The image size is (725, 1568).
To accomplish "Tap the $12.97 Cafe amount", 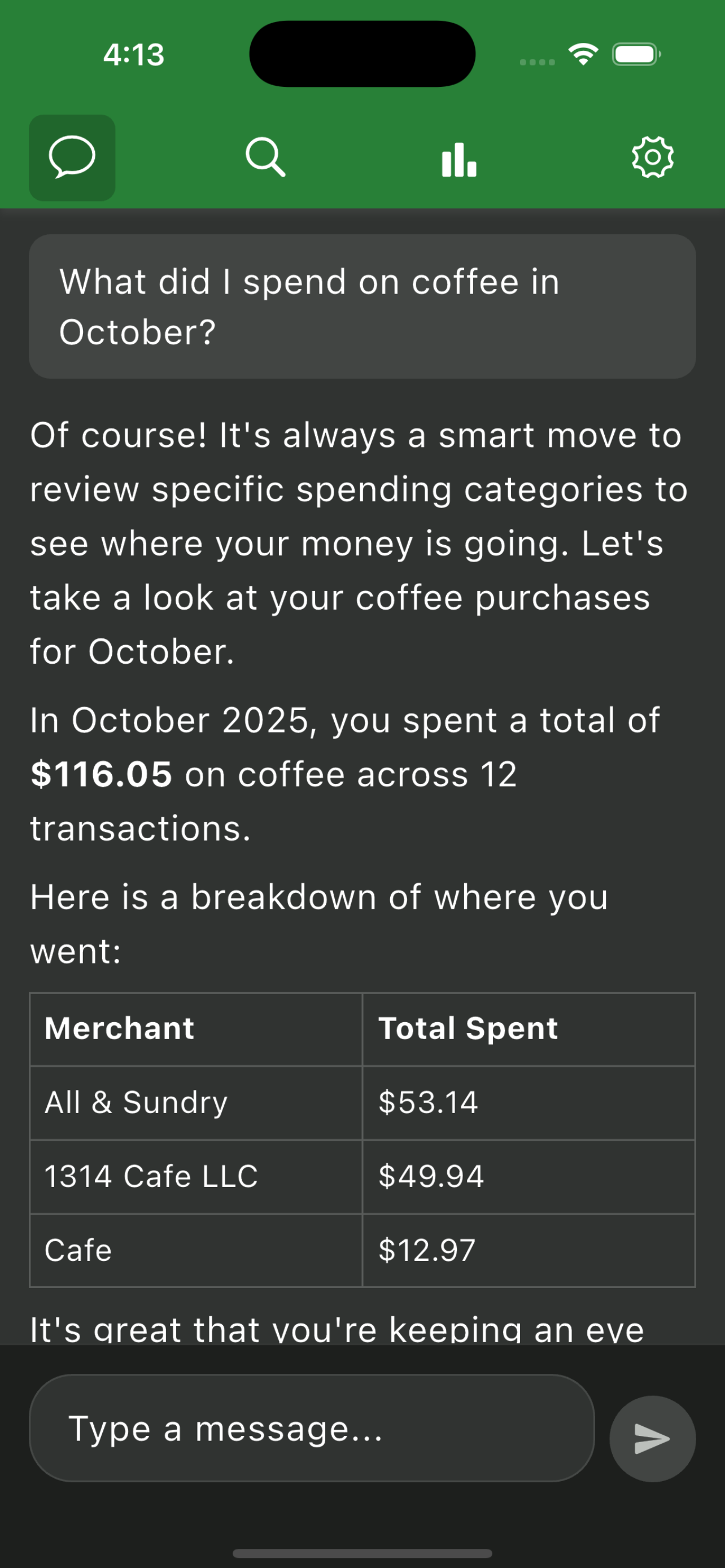I will (427, 1250).
